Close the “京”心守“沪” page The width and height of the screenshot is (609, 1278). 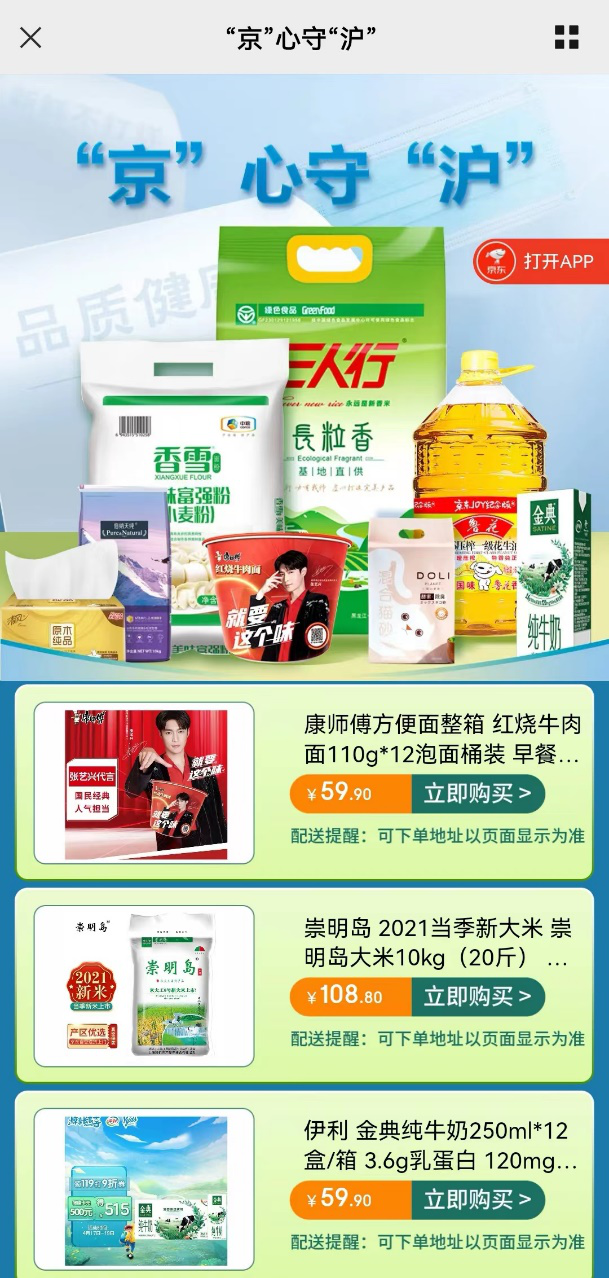click(x=31, y=38)
